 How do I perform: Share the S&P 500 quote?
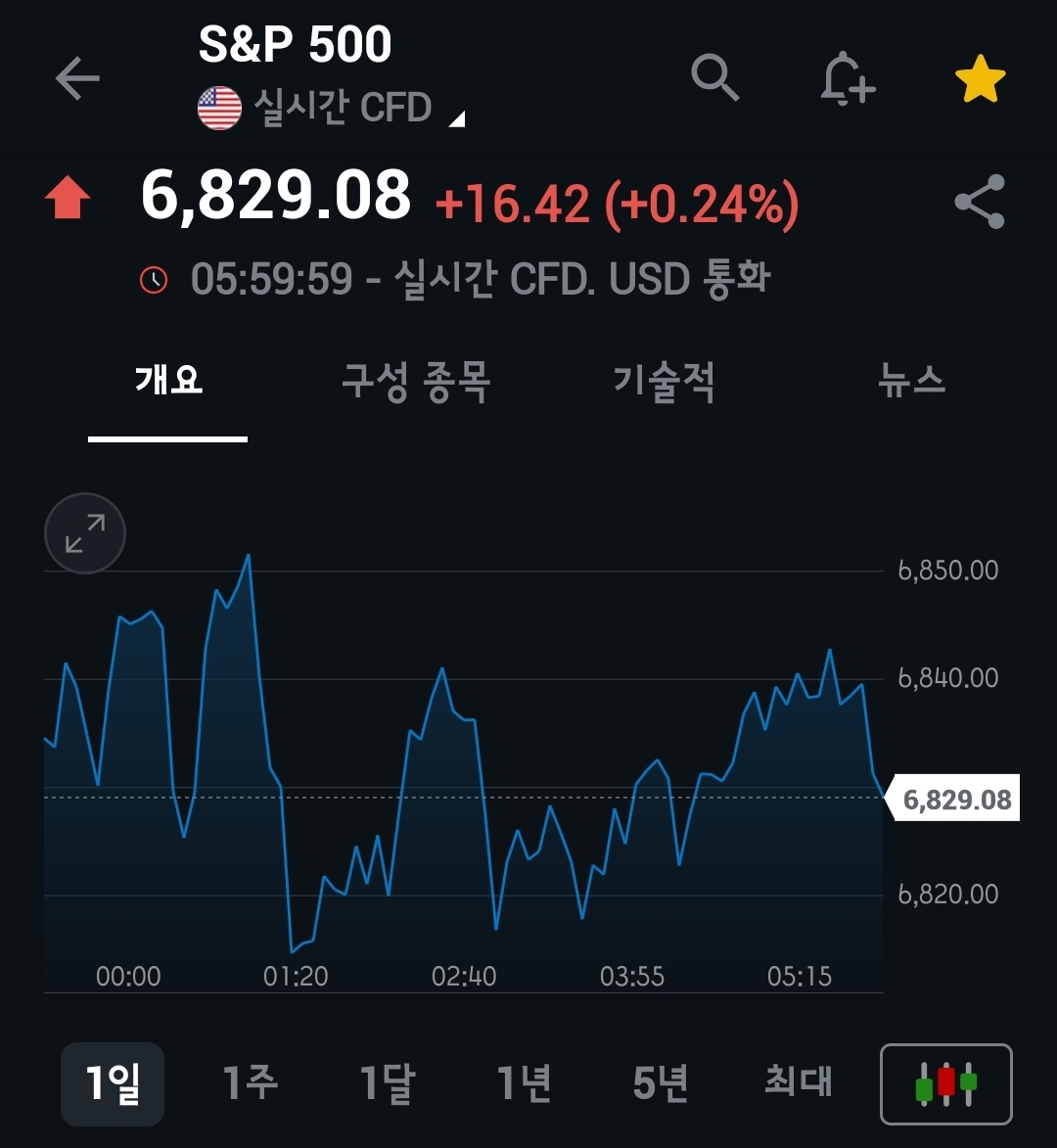[980, 202]
